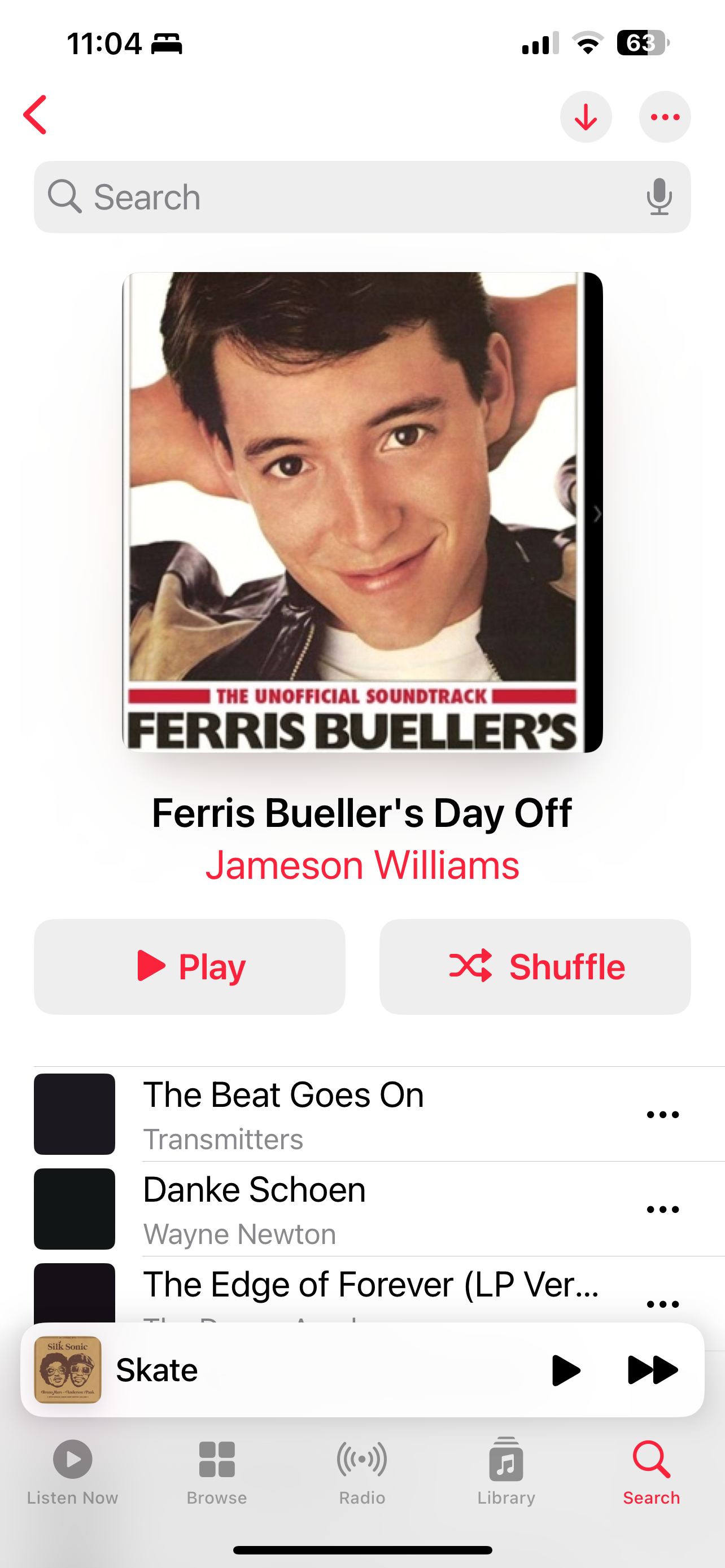Image resolution: width=725 pixels, height=1568 pixels.
Task: Skip to the next track
Action: tap(652, 1370)
